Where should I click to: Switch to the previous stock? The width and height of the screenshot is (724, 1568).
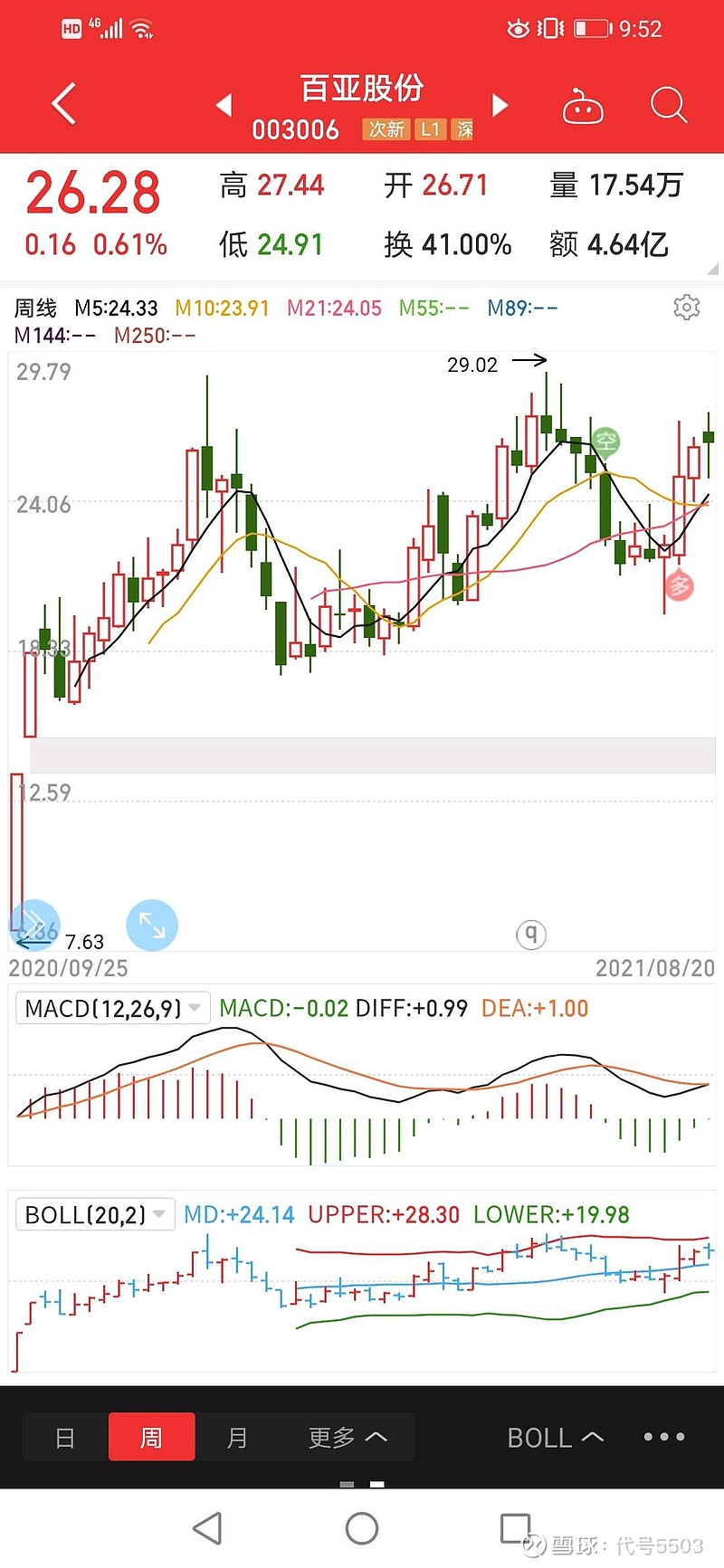pyautogui.click(x=224, y=105)
